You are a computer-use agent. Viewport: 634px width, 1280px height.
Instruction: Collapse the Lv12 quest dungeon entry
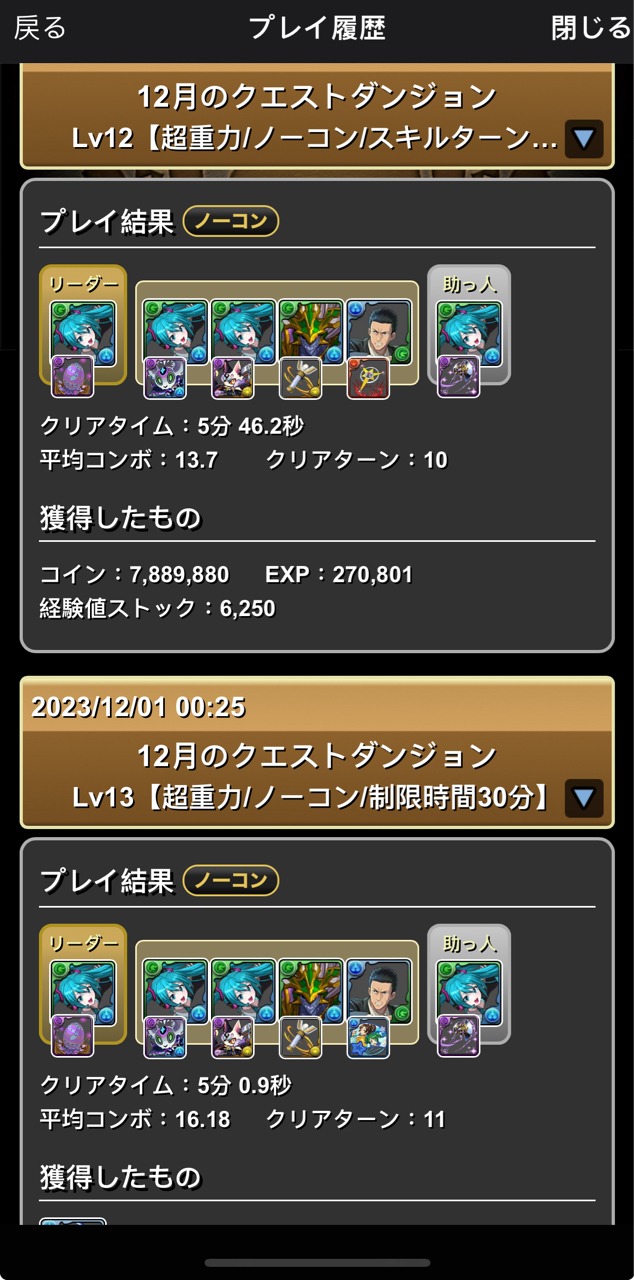tap(584, 138)
